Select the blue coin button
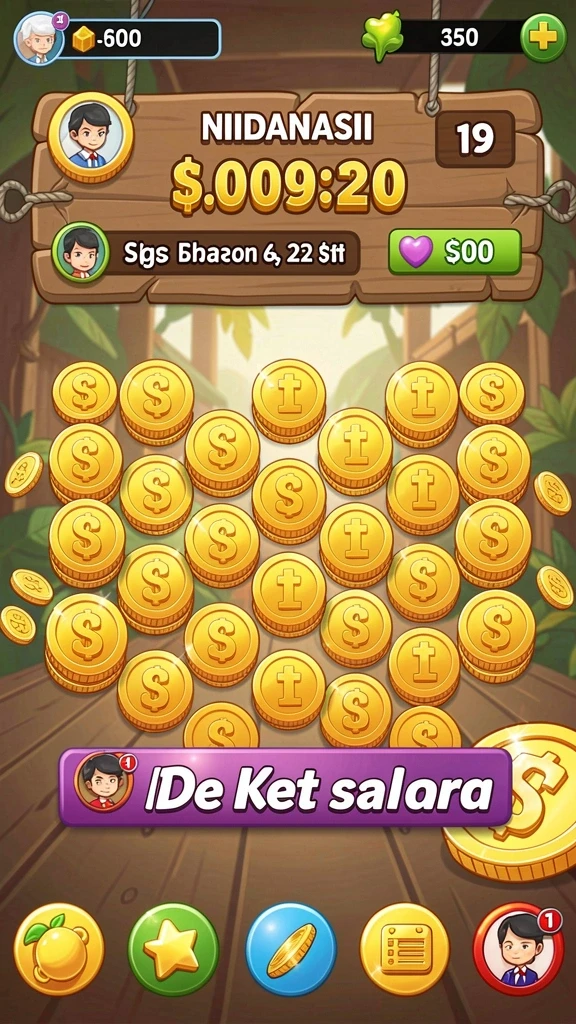Screen dimensions: 576x1024 [291, 949]
